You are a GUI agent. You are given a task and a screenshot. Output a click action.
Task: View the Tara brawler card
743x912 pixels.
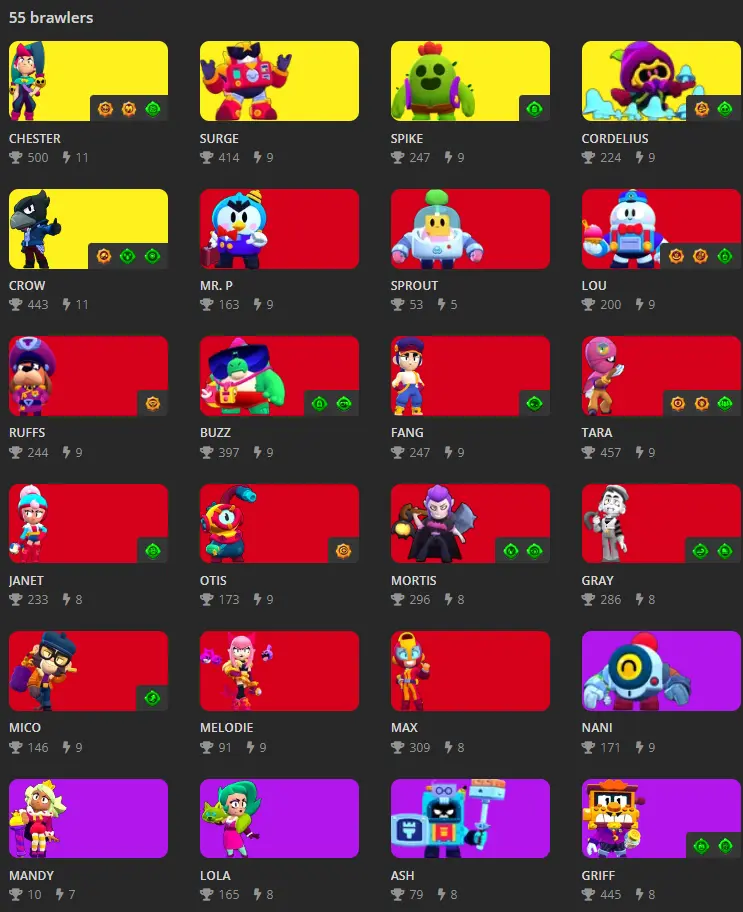click(661, 376)
